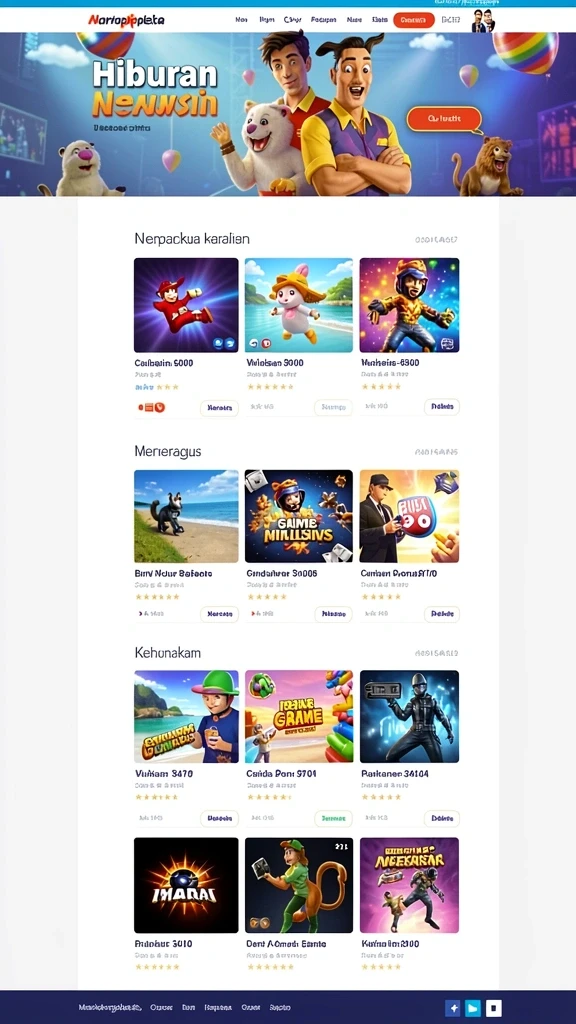Viewport: 576px width, 1024px height.
Task: Open the monkey in green outfit game tile
Action: click(298, 885)
